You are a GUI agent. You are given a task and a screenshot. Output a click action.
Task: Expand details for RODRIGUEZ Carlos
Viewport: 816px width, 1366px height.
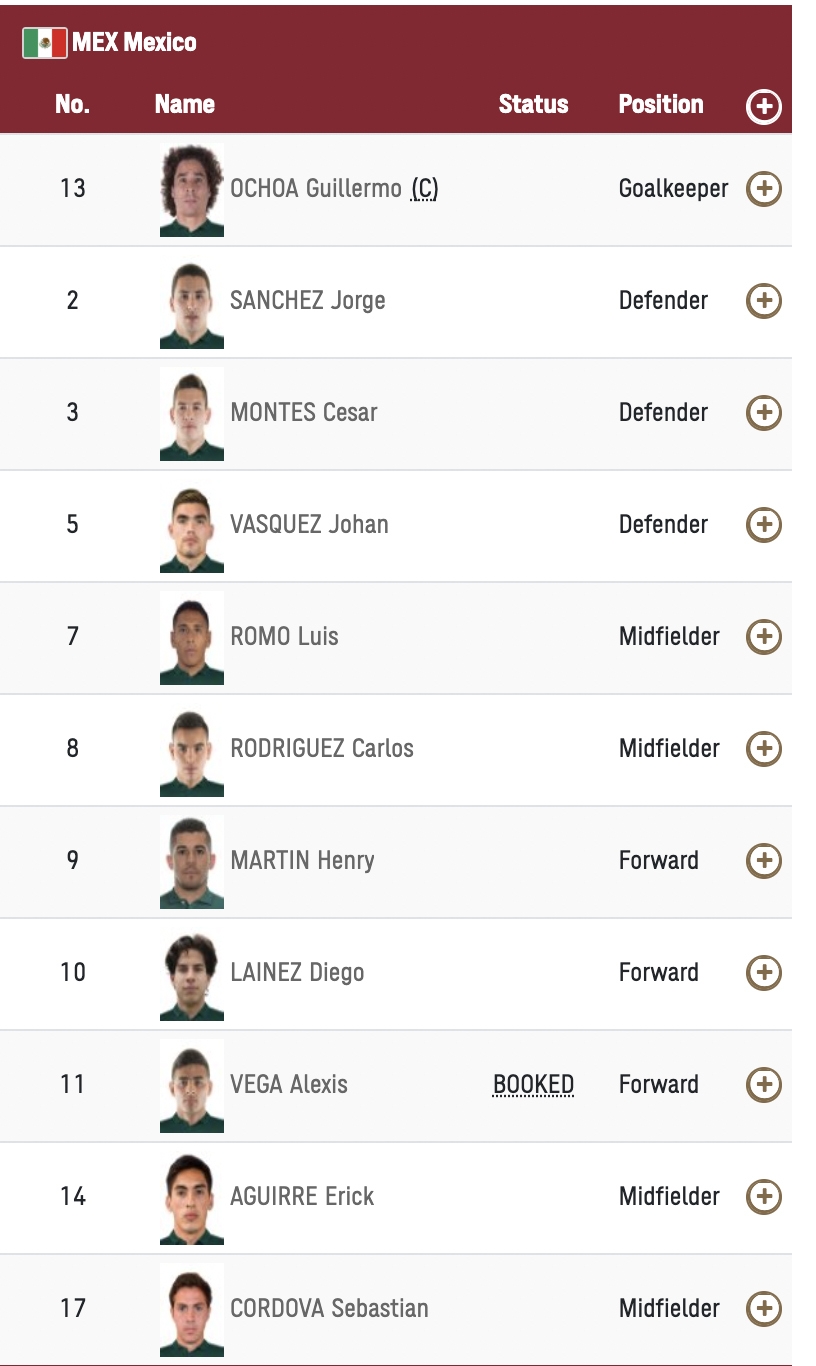click(764, 749)
